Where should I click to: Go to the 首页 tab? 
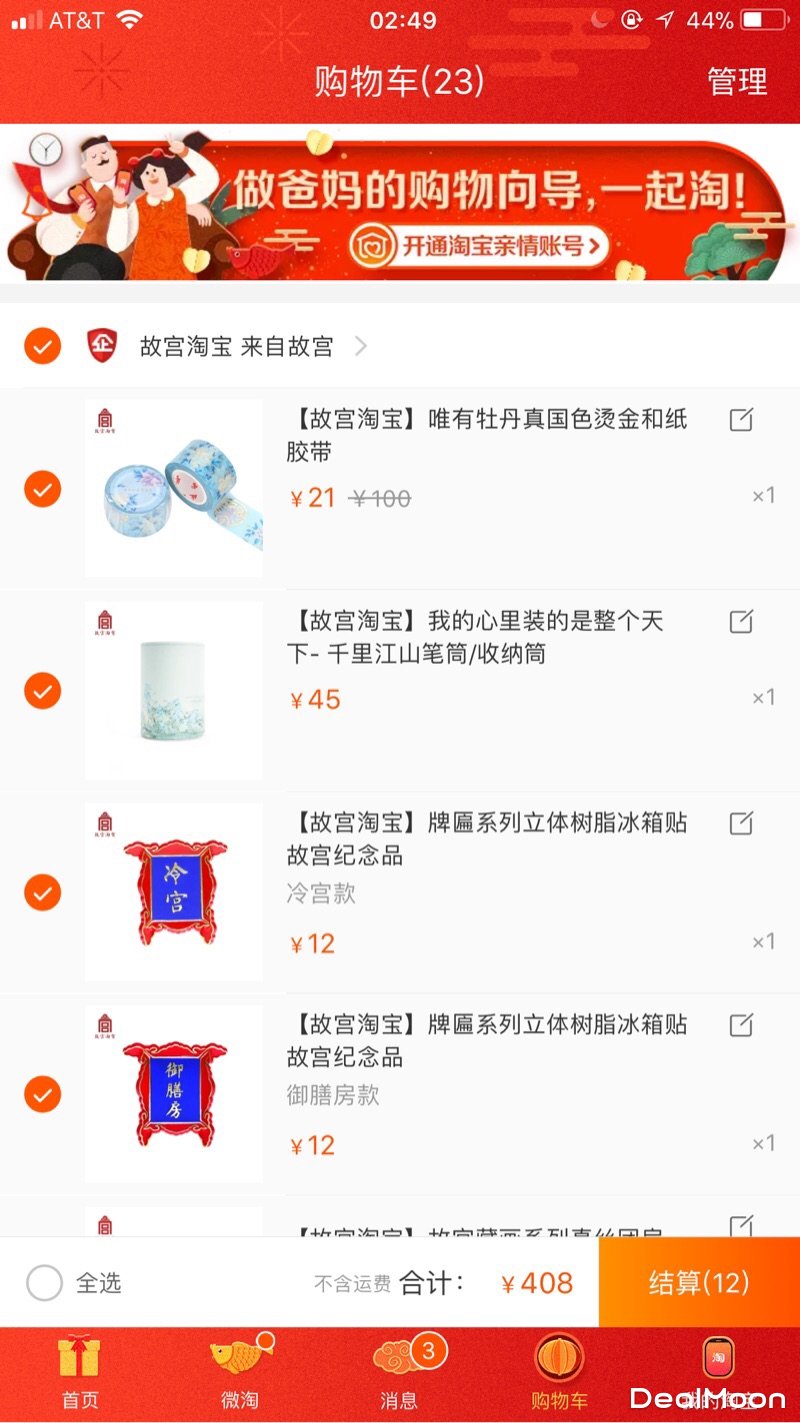point(80,1375)
